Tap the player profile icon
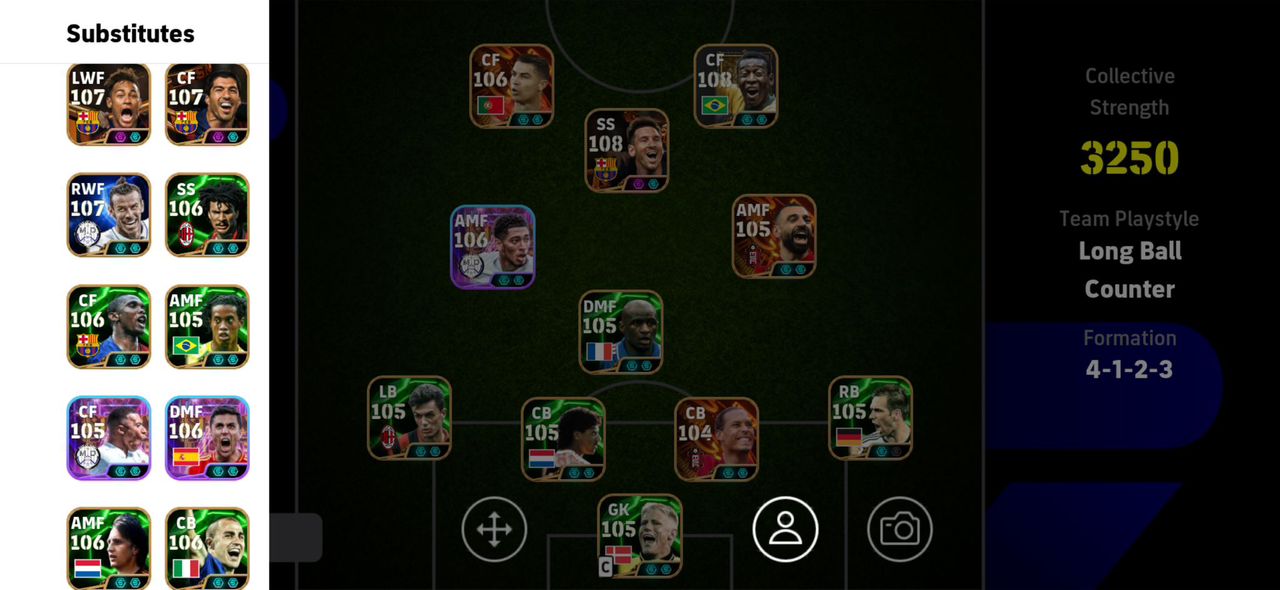 (786, 529)
